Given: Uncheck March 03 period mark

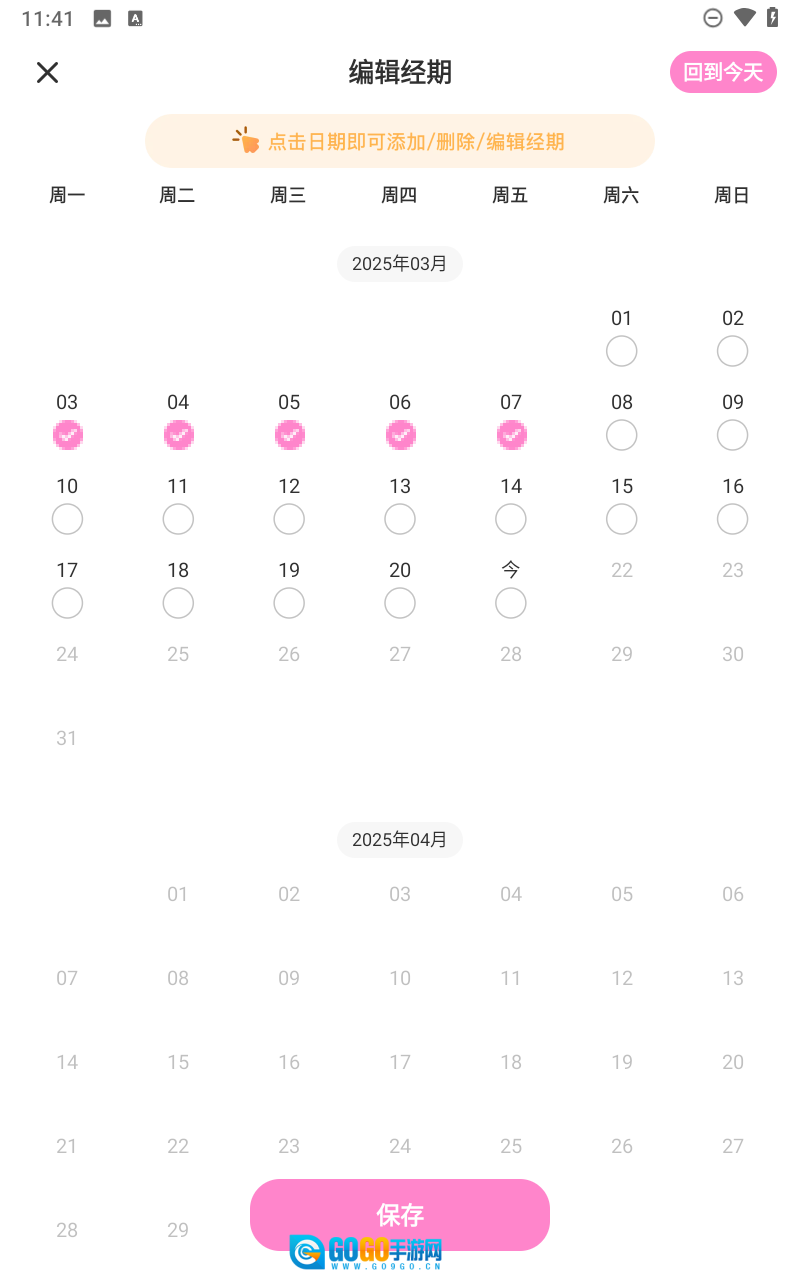Looking at the screenshot, I should coord(67,435).
